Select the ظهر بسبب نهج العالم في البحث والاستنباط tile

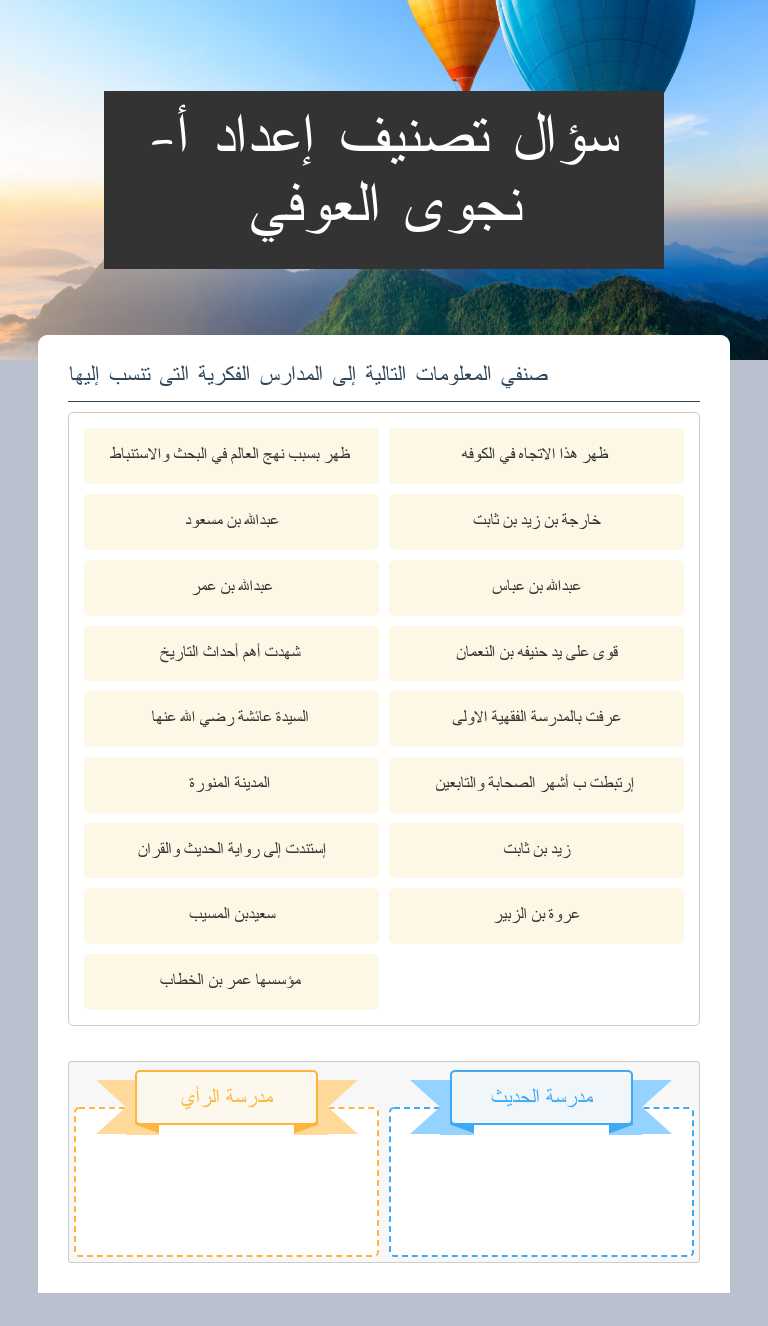point(231,454)
